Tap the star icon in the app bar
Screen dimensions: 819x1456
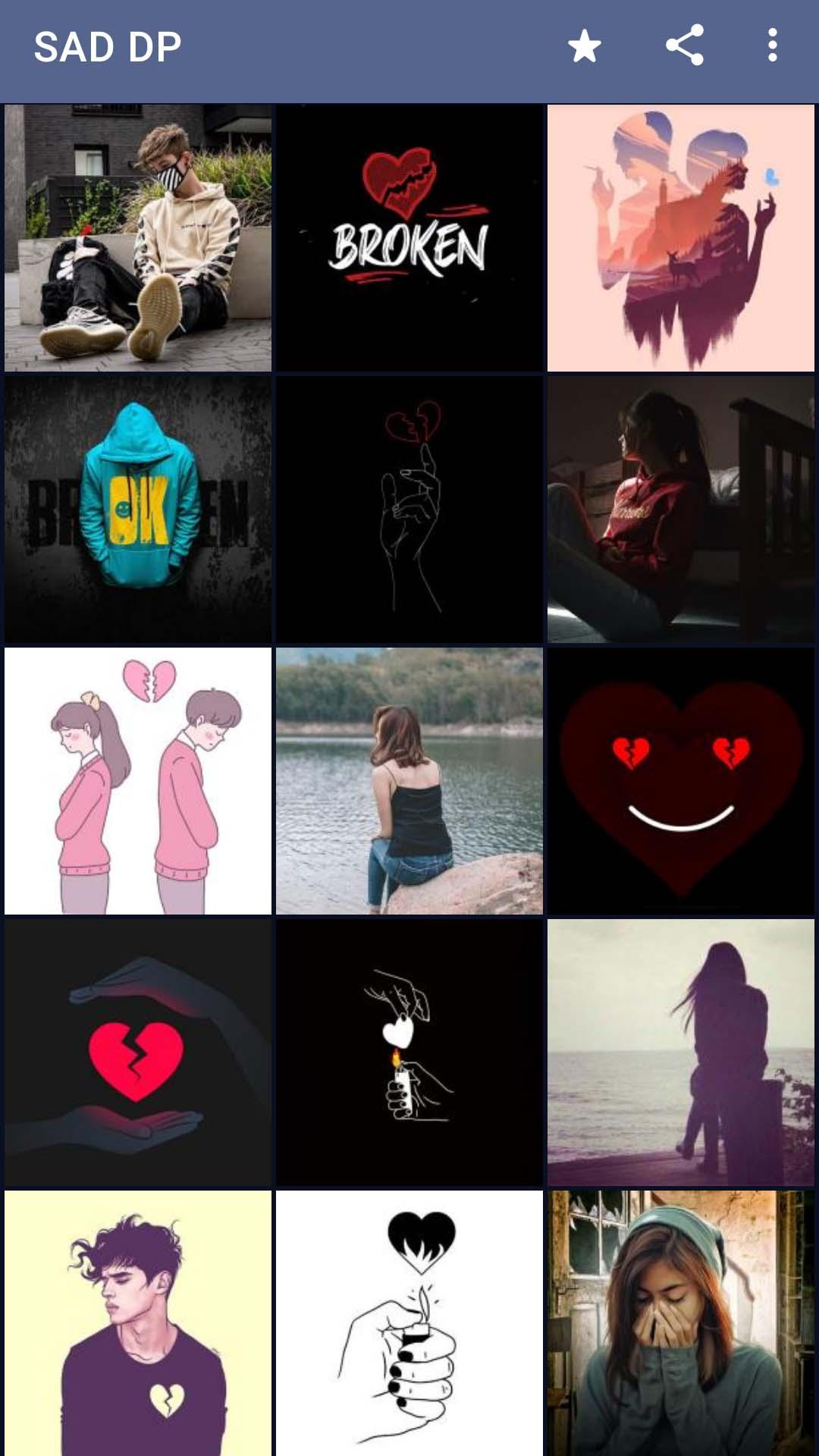[584, 46]
